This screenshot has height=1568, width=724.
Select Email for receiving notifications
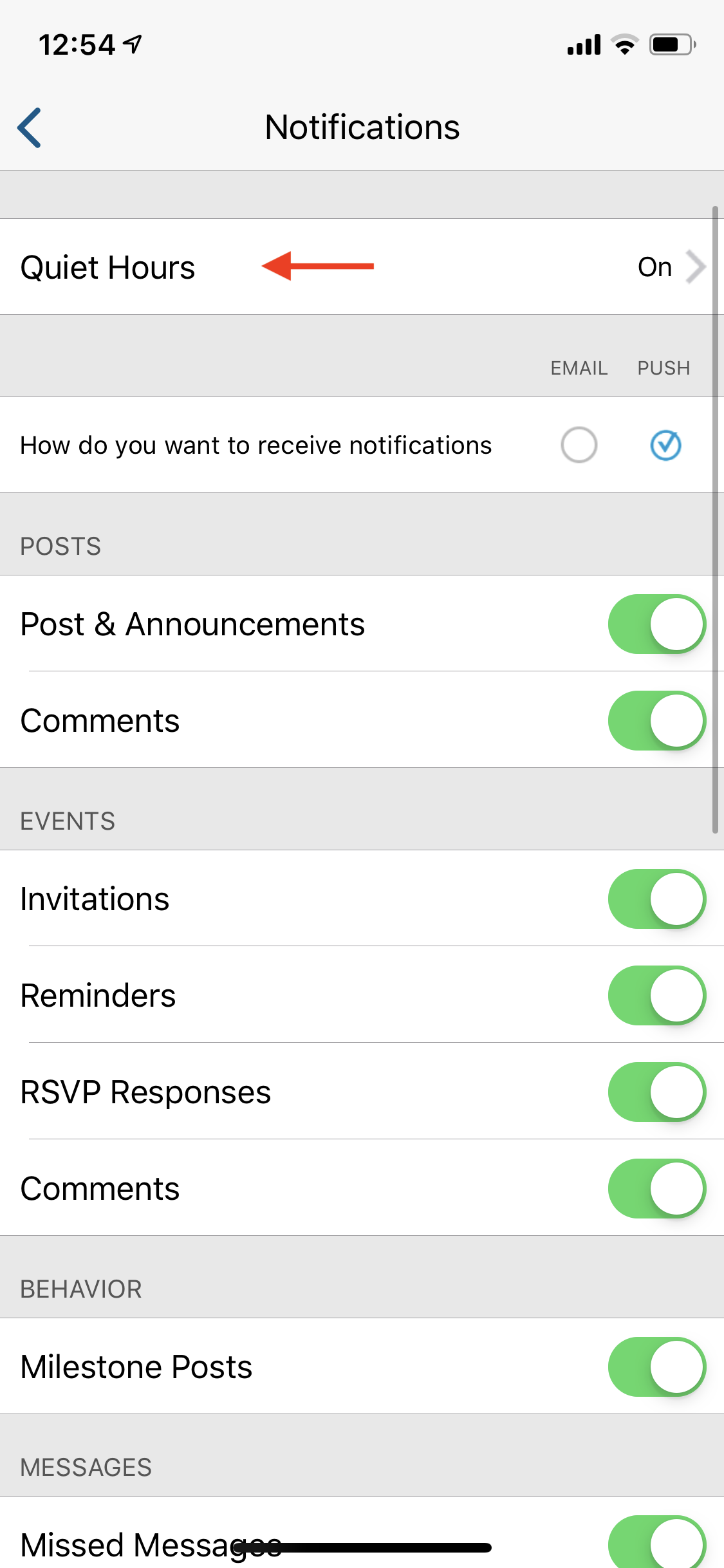[x=579, y=445]
